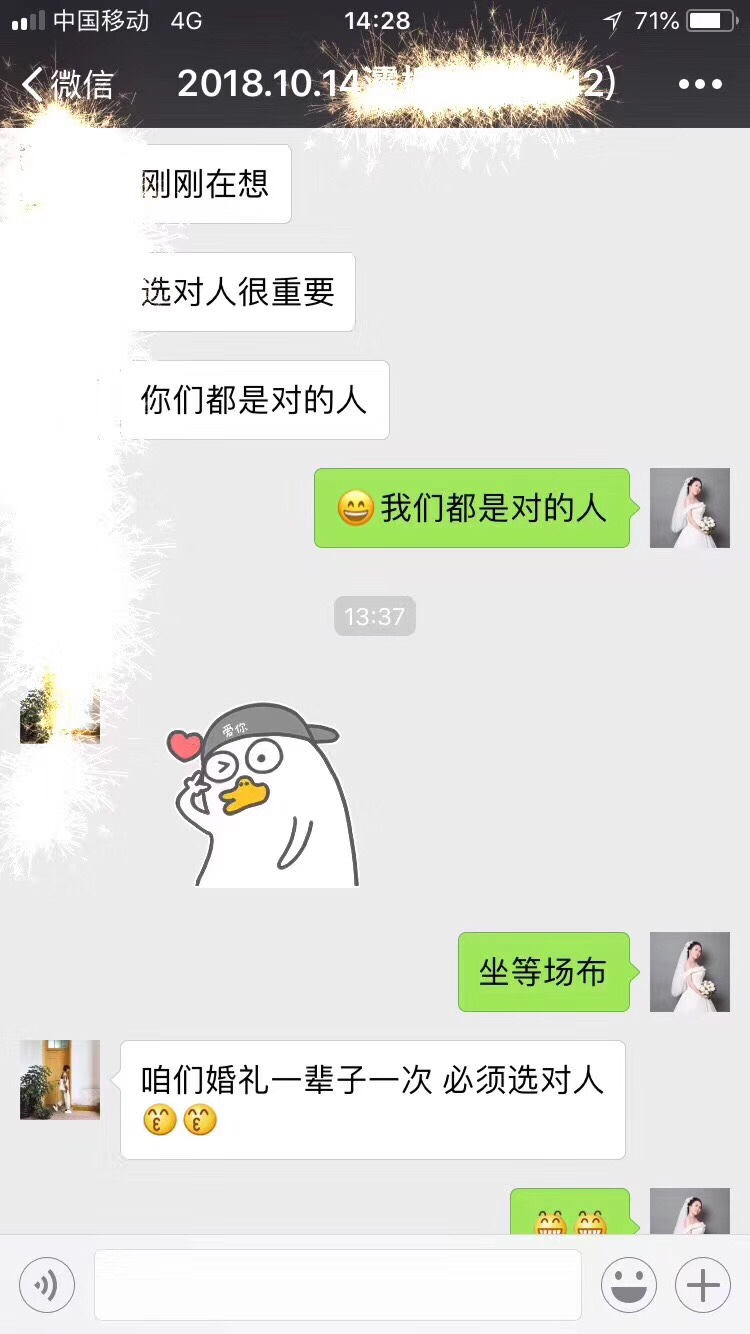
Task: Open the bride avatar beside 我们都是对的人
Action: [690, 508]
